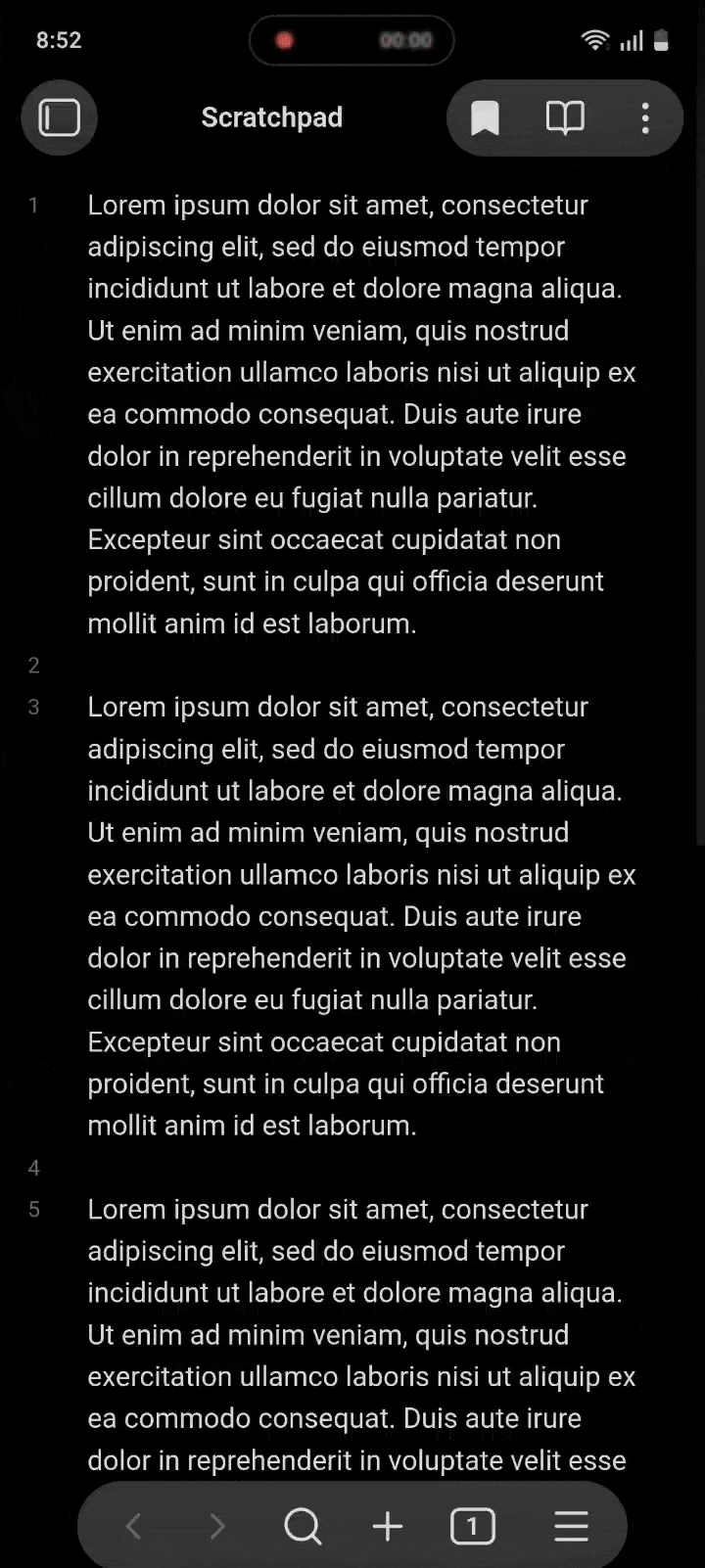Go forward to next page
This screenshot has width=705, height=1568.
point(217,1526)
